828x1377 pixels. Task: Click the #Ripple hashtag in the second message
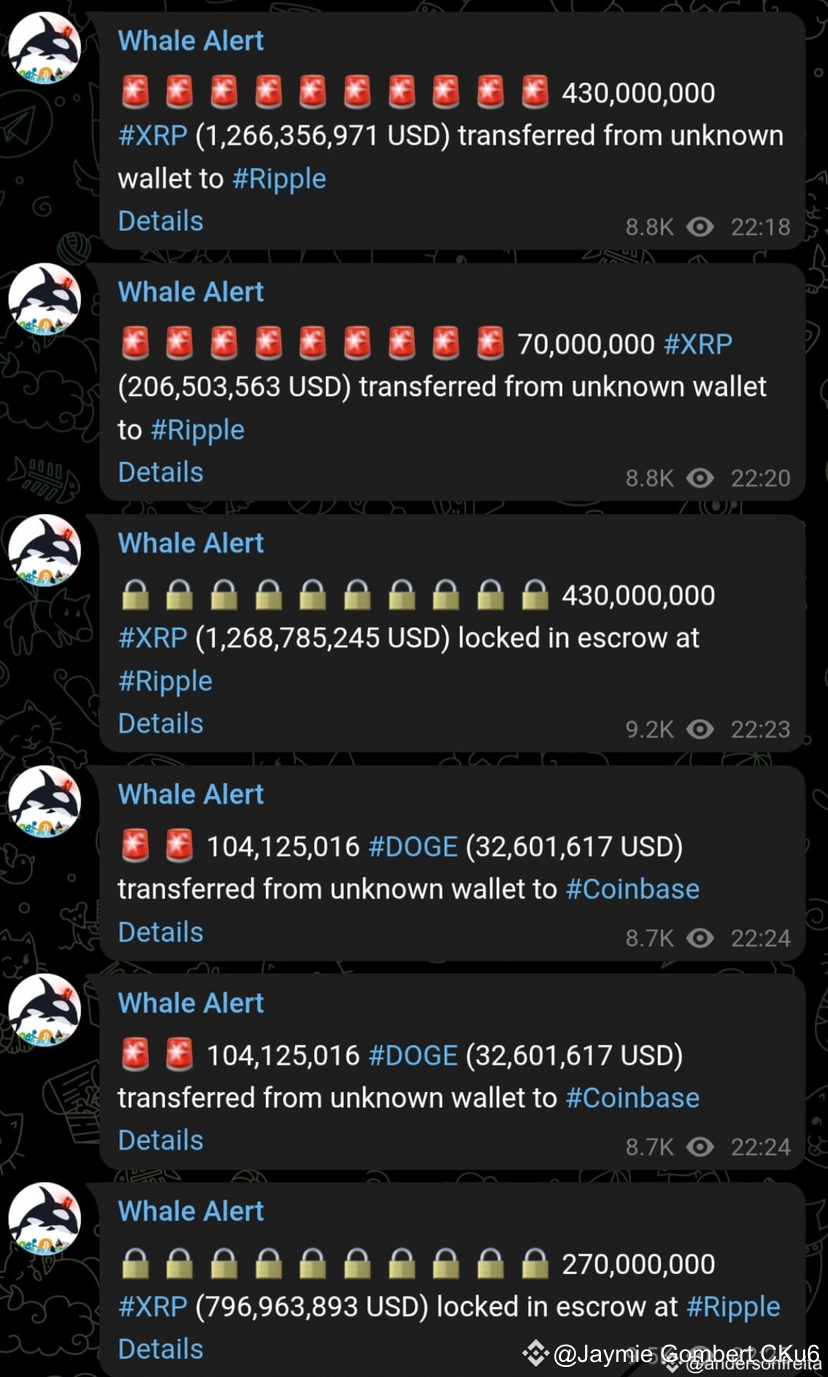coord(197,429)
